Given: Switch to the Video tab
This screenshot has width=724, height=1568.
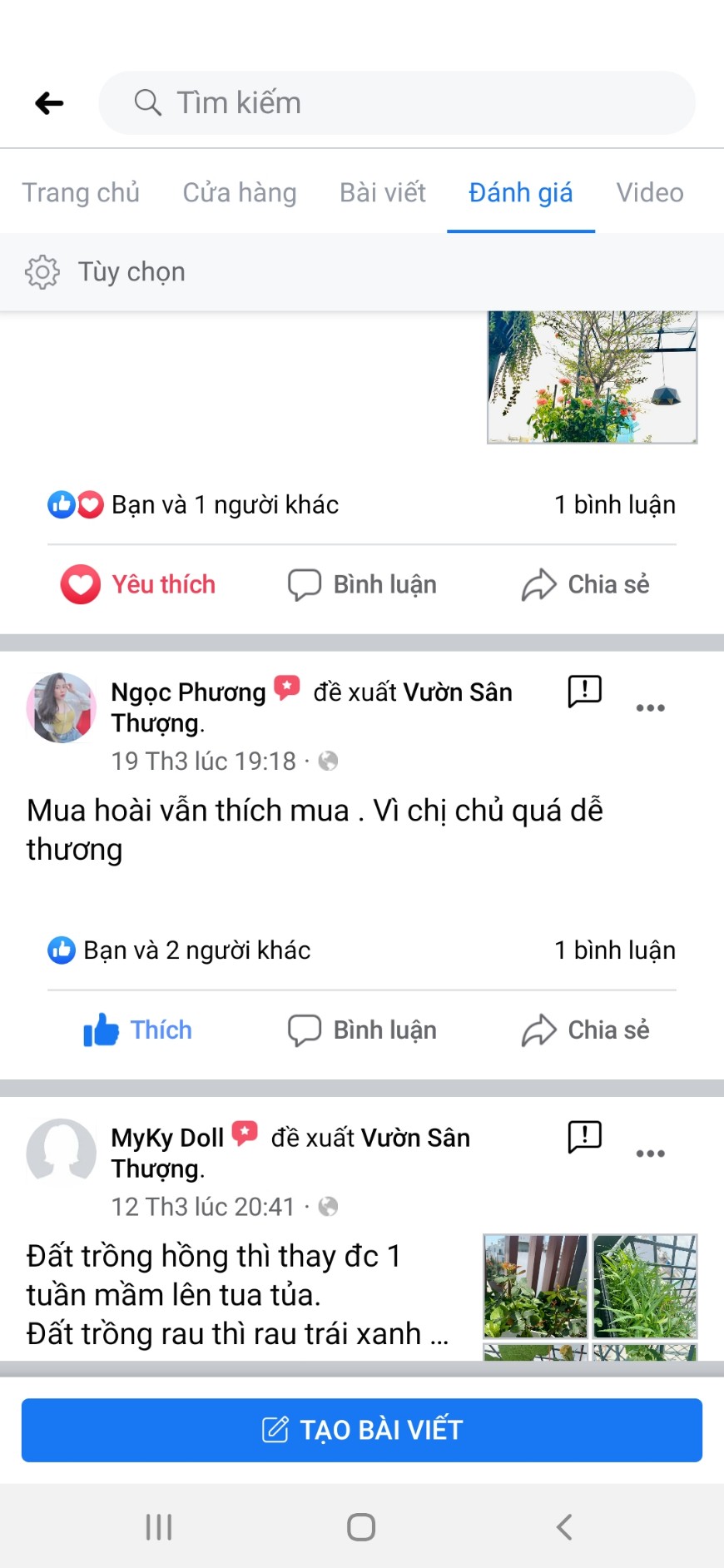Looking at the screenshot, I should point(649,193).
